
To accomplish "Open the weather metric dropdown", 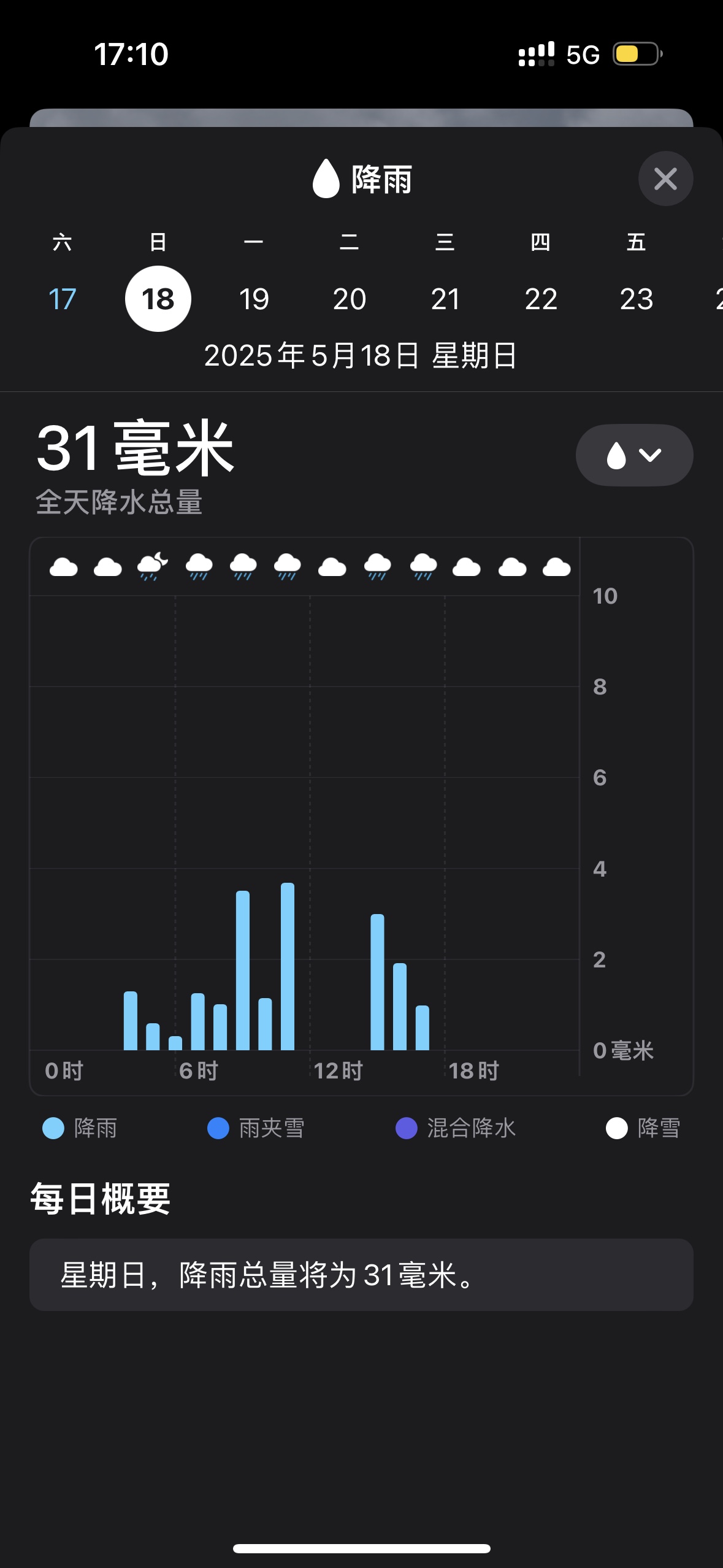I will 634,455.
